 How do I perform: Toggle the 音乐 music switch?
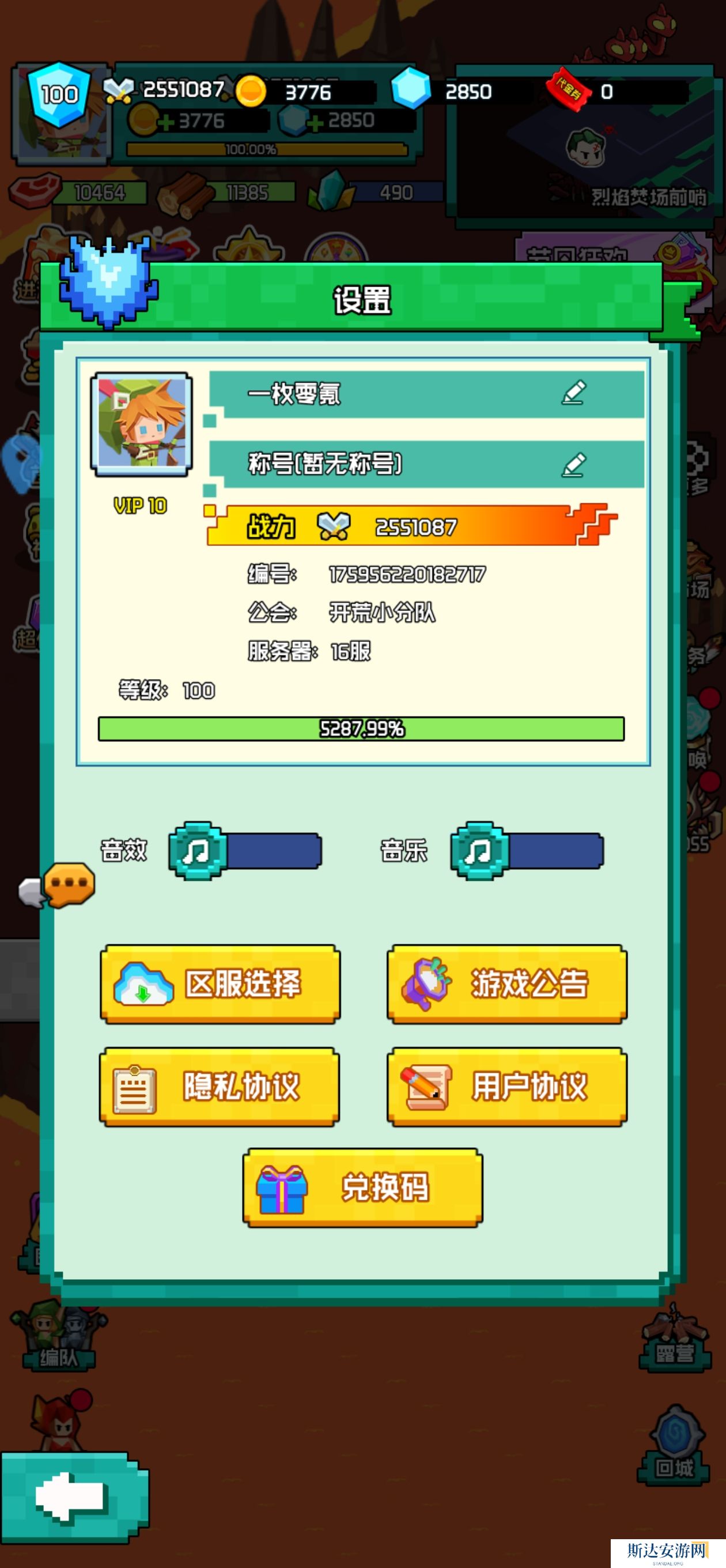coord(527,850)
